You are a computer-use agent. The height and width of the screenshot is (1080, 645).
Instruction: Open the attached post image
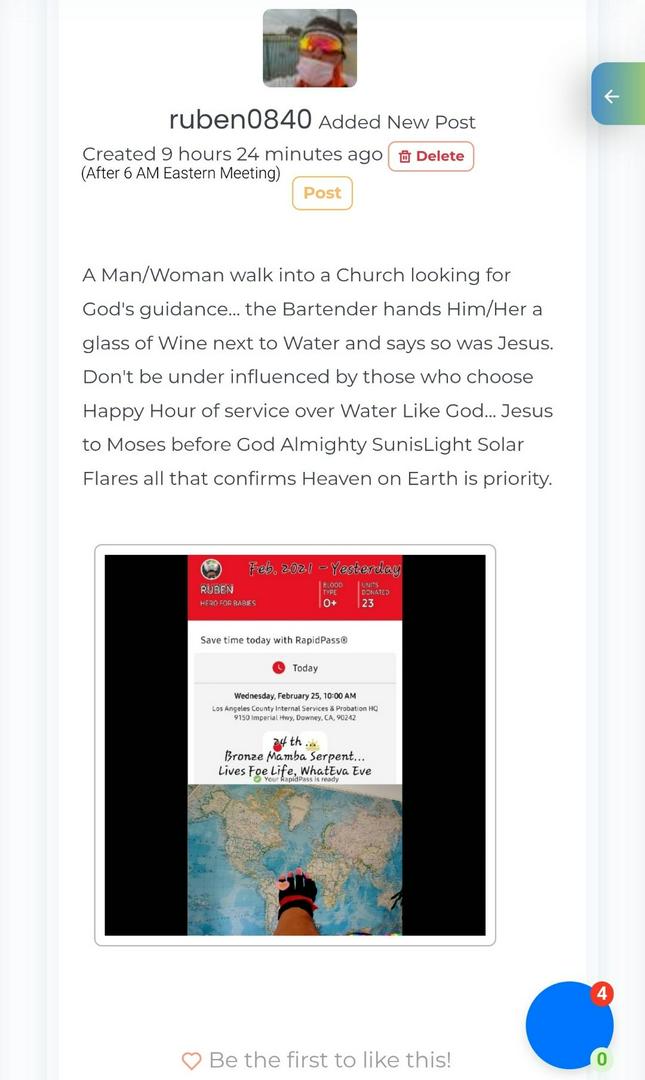coord(295,745)
